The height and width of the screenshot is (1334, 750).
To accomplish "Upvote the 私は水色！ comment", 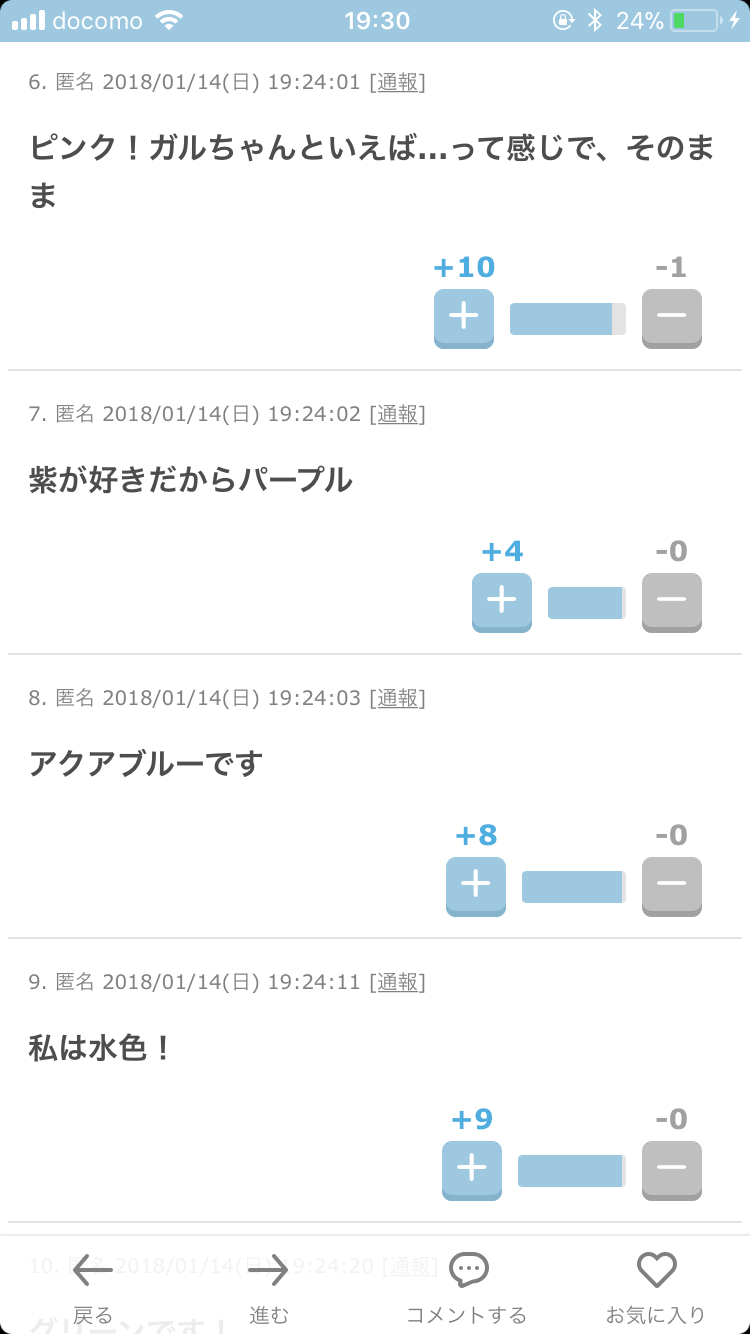I will tap(472, 1170).
